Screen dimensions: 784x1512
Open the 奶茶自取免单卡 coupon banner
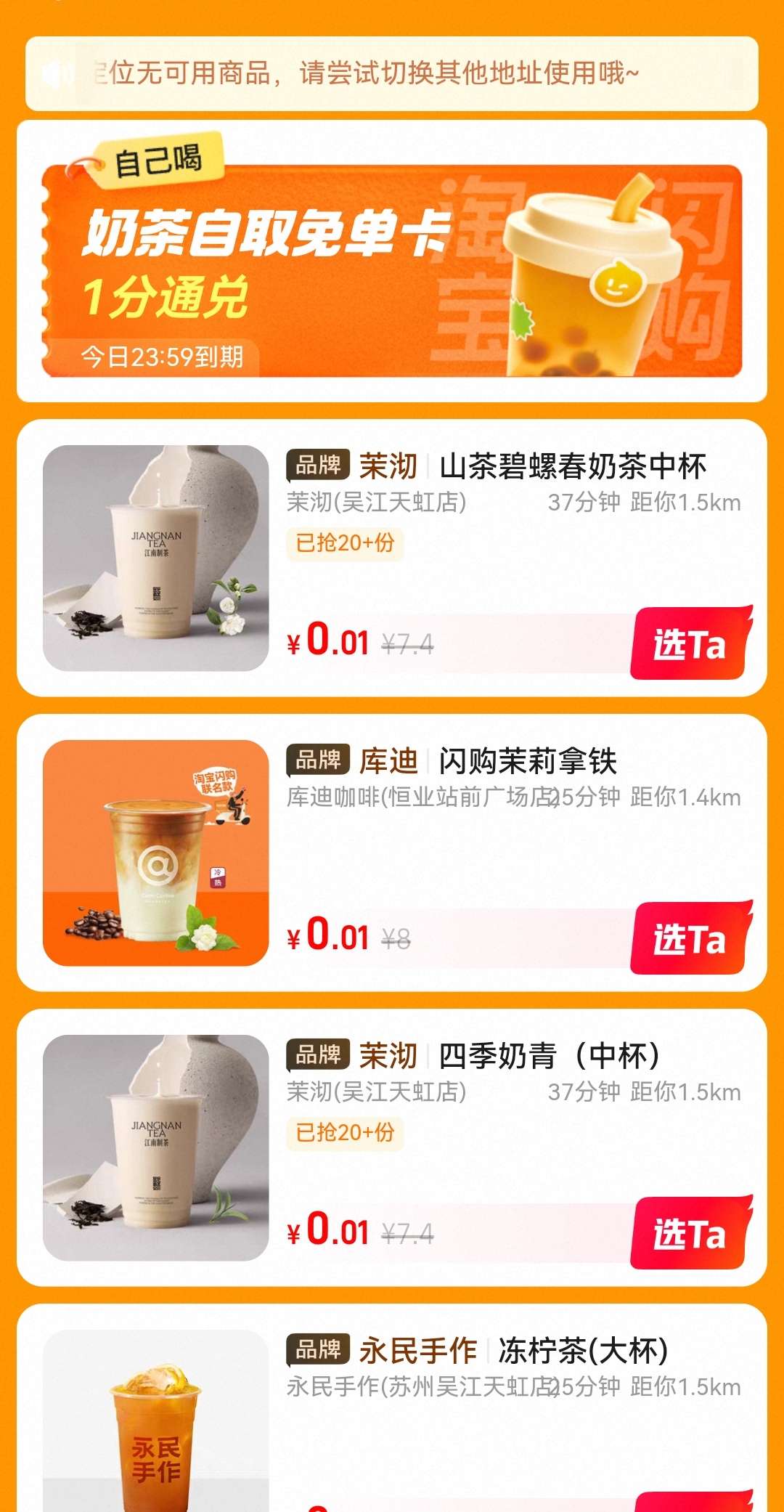pyautogui.click(x=392, y=270)
